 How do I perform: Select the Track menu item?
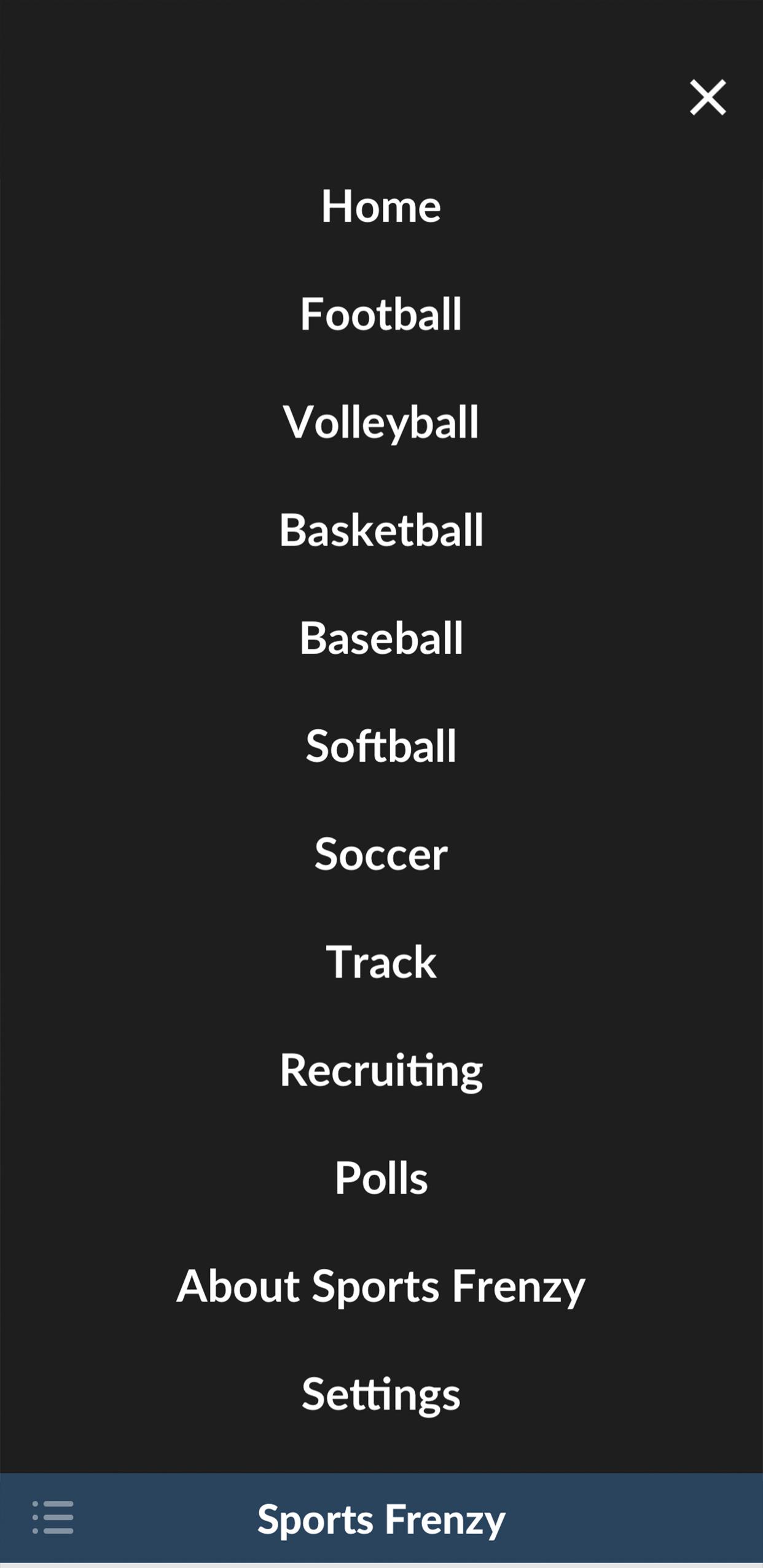pos(381,962)
